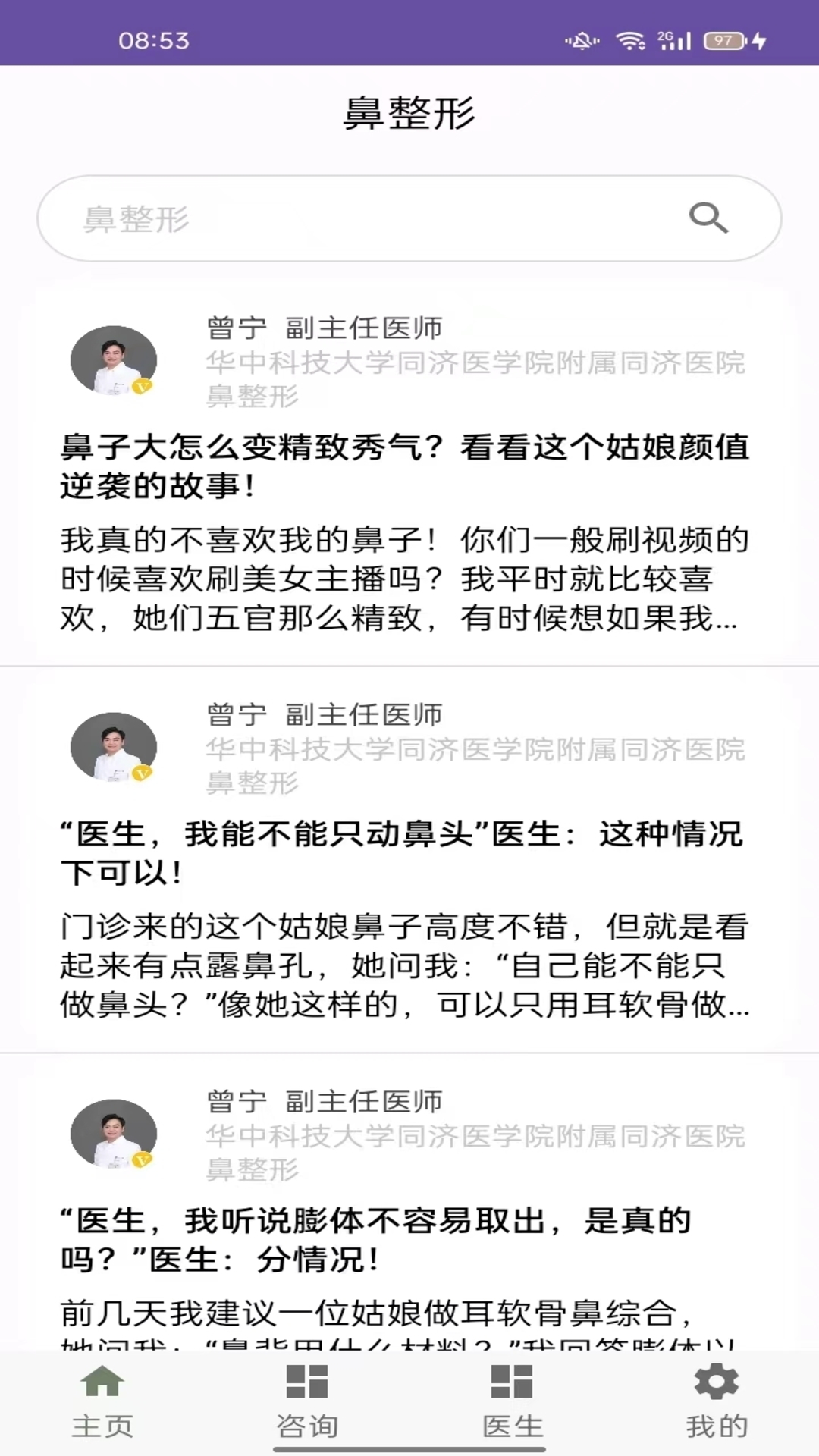This screenshot has height=1456, width=819.
Task: Open doctor 曾宁's avatar on the first article
Action: [113, 361]
